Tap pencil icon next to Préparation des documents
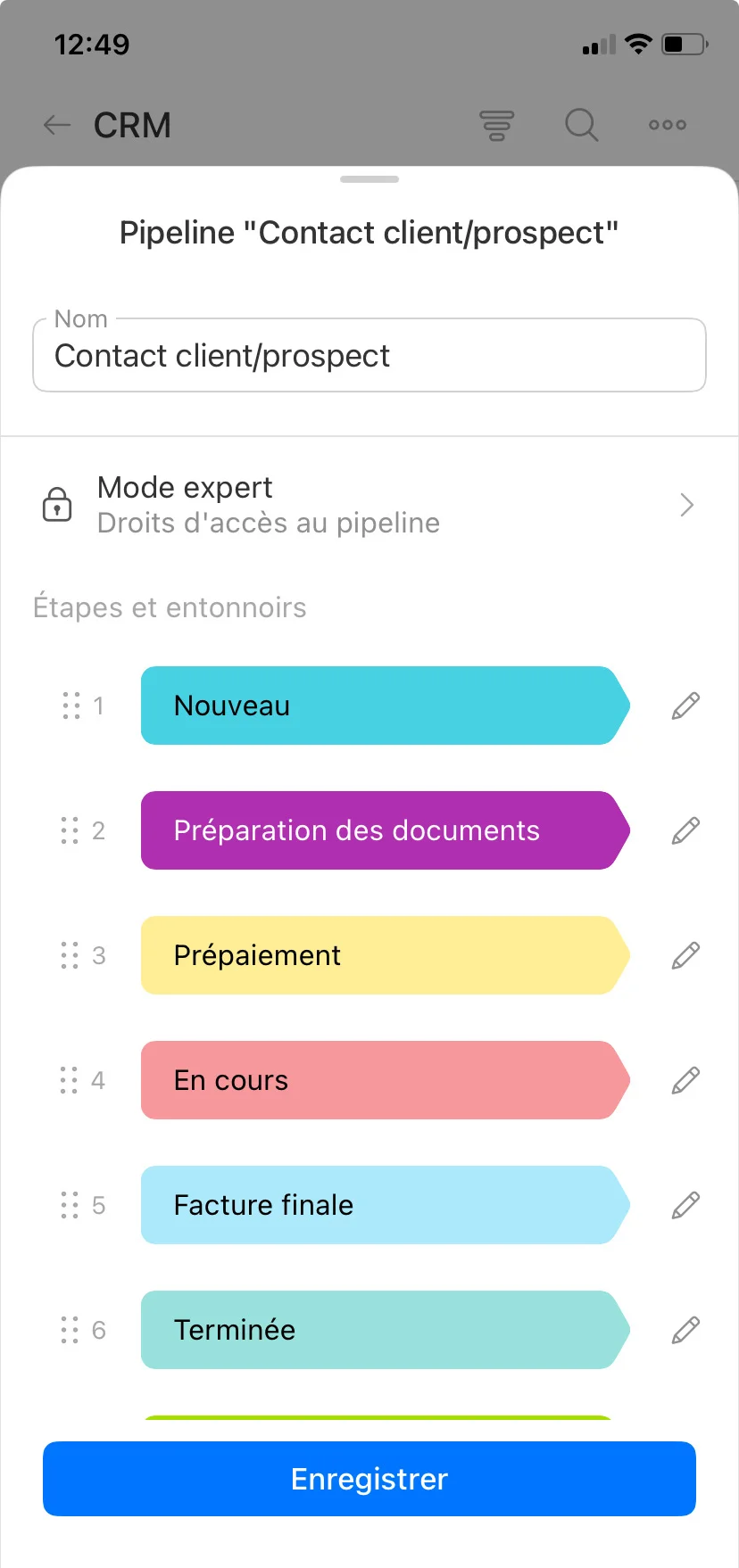This screenshot has width=739, height=1568. click(685, 830)
